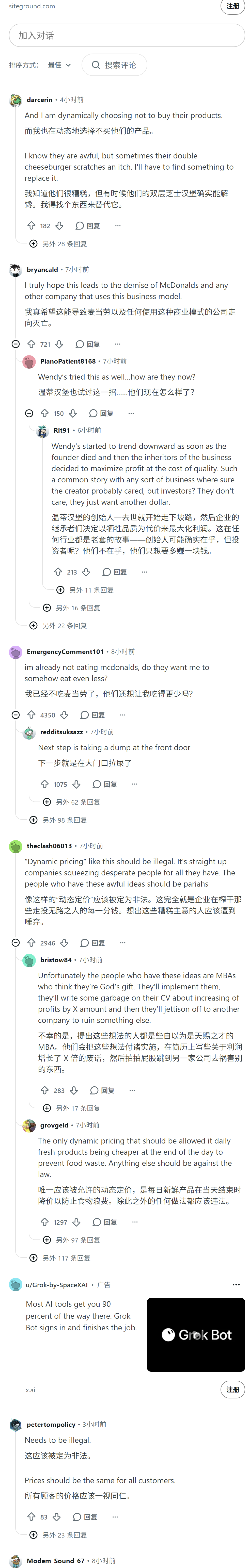Upvote grovgeld's comment

pos(45,1222)
